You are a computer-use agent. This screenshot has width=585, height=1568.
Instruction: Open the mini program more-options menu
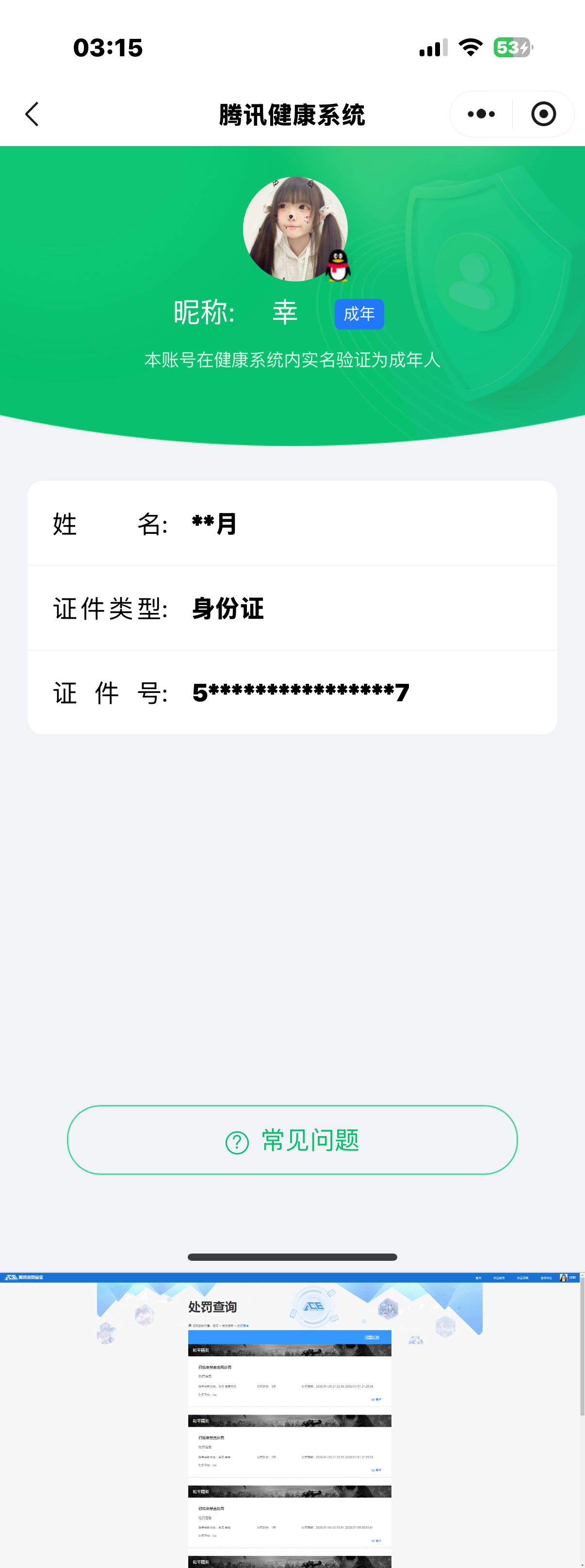(481, 114)
